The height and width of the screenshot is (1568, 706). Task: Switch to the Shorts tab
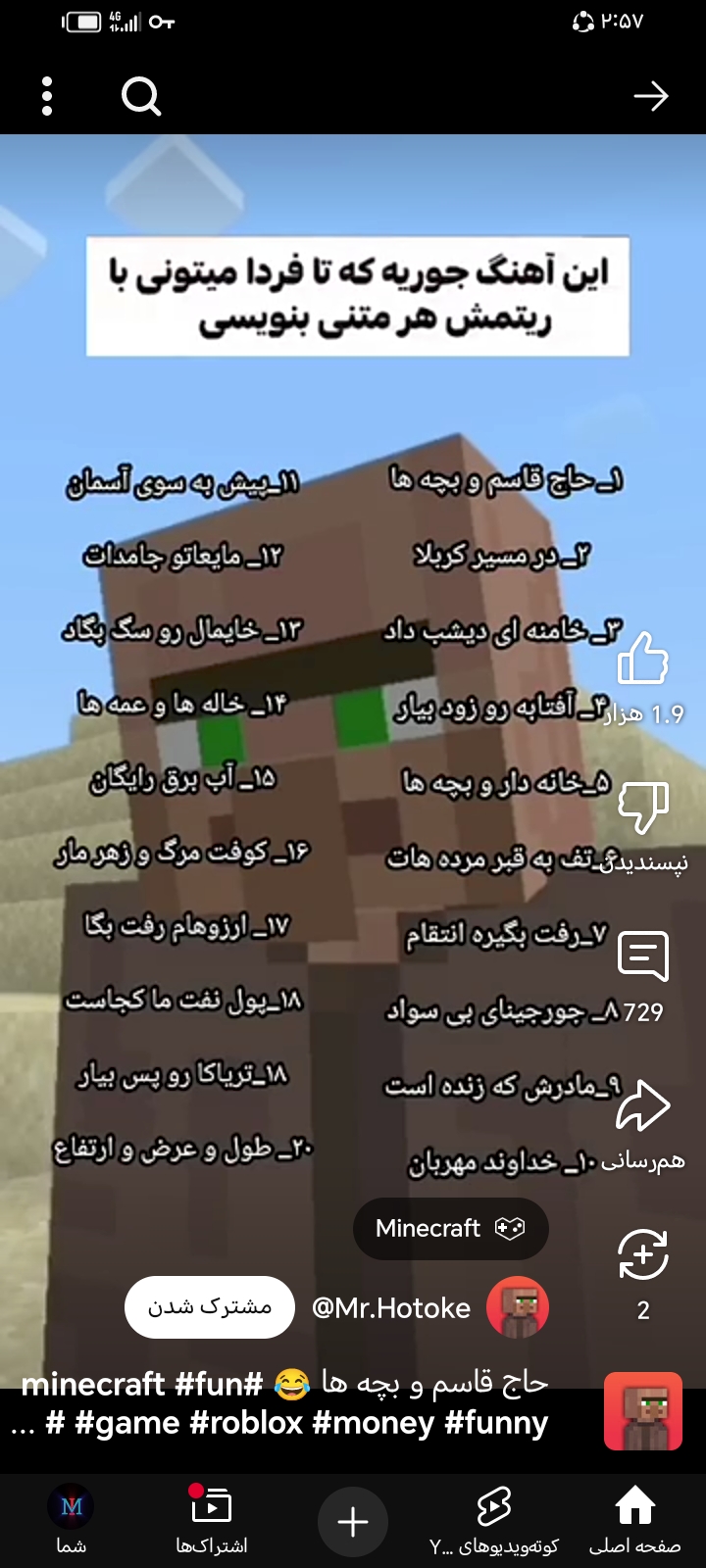[494, 1519]
